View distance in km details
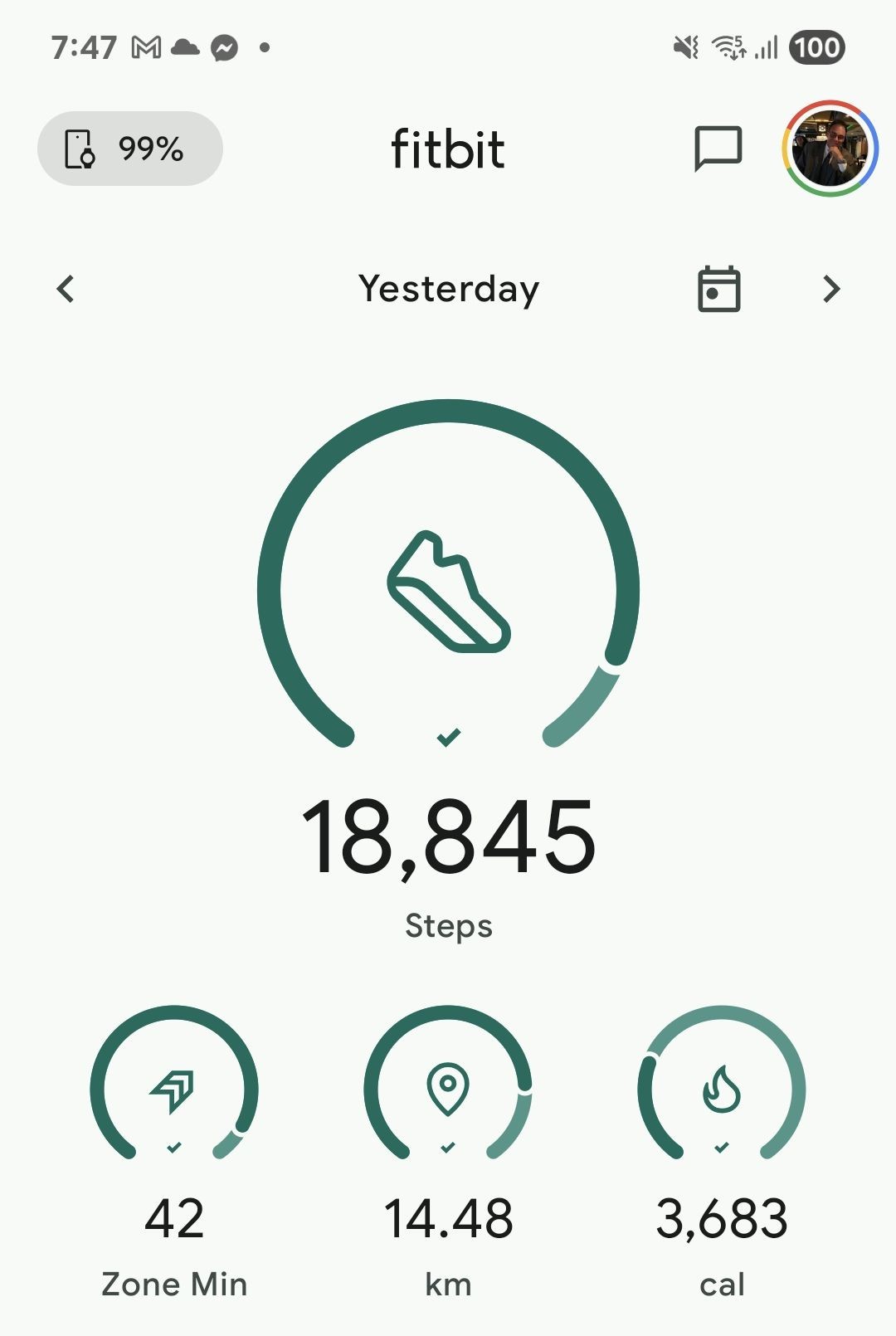 click(448, 1087)
